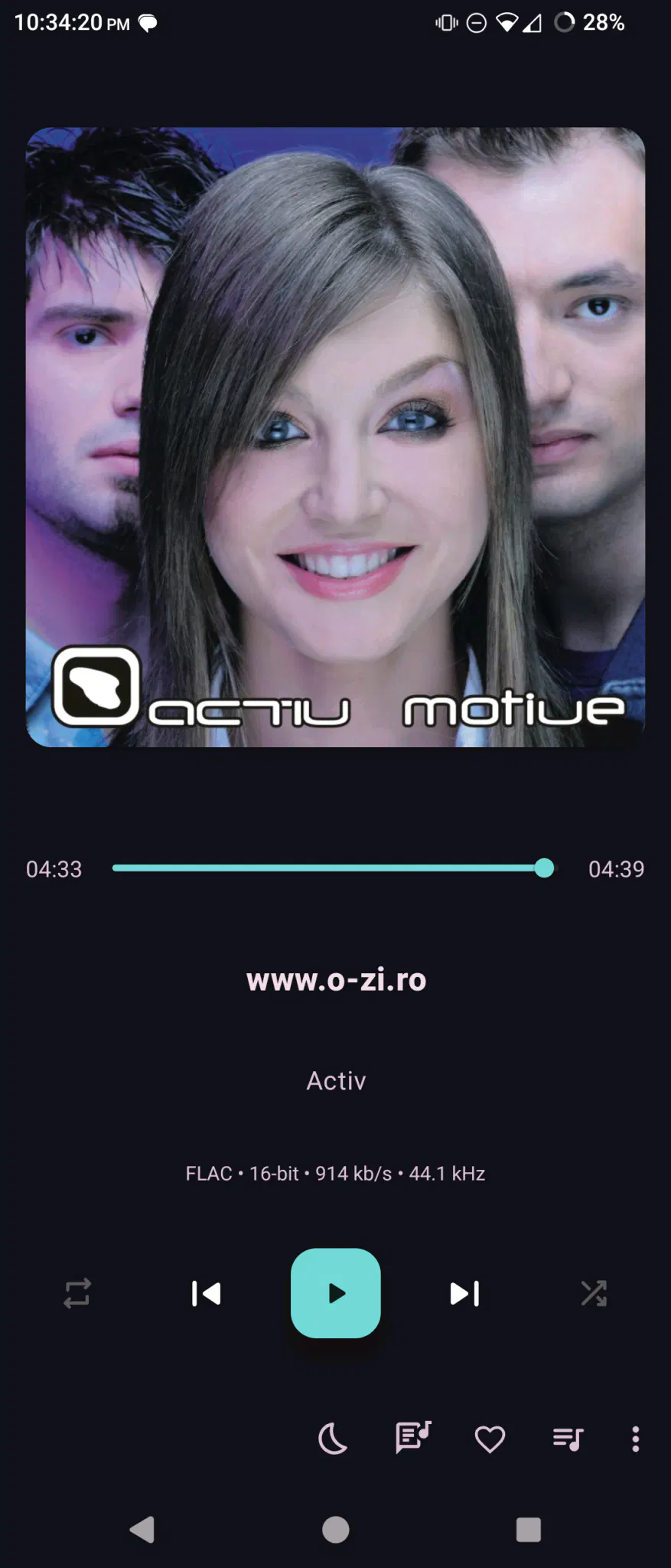The image size is (671, 1568).
Task: Tap the system back button
Action: 142,1530
